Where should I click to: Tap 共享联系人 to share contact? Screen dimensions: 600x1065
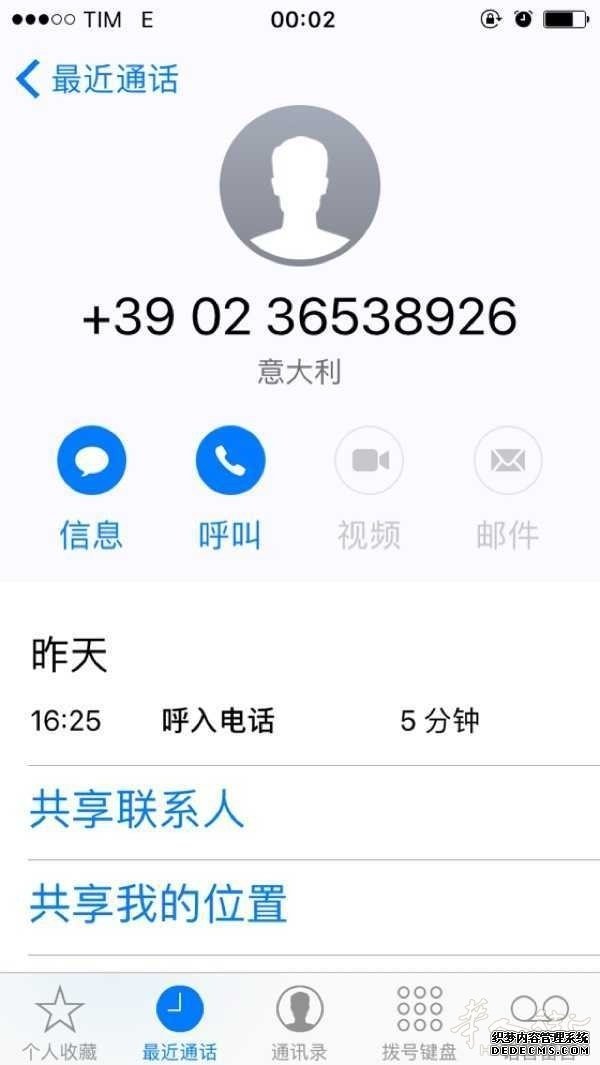point(136,810)
